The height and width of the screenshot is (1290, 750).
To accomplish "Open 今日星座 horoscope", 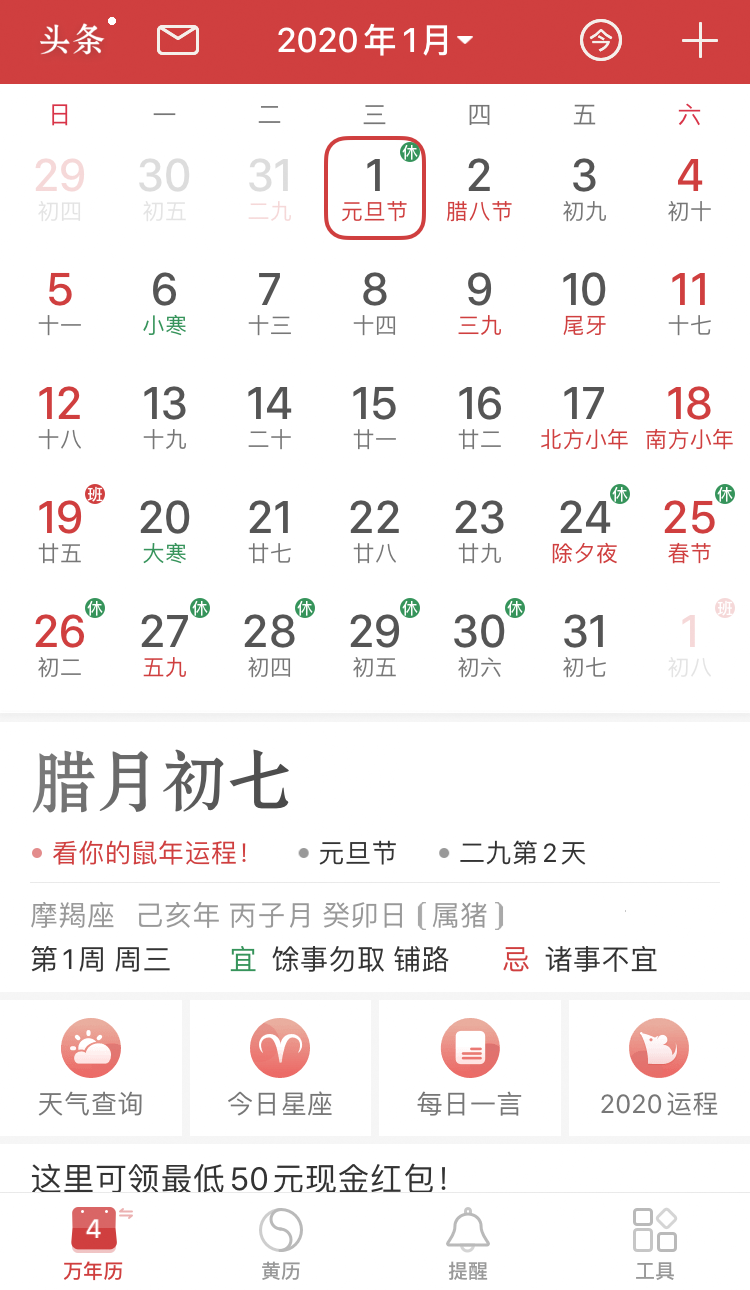I will pyautogui.click(x=280, y=1068).
